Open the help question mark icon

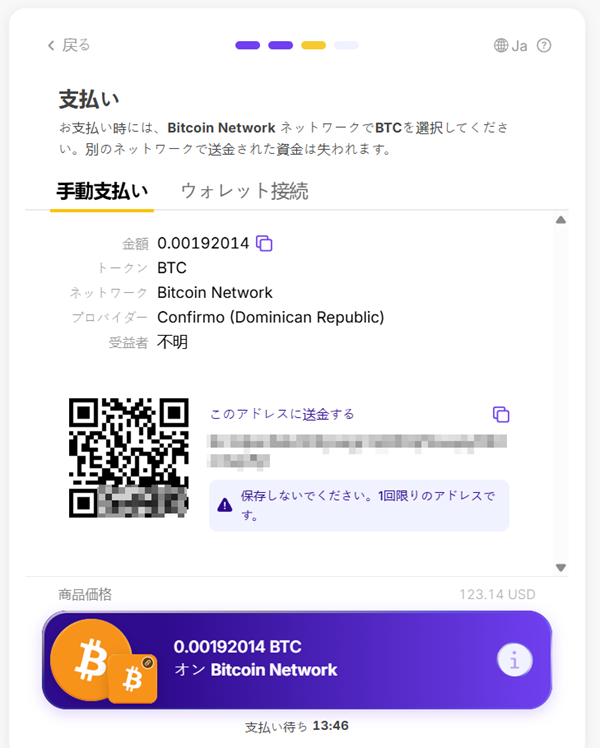544,45
